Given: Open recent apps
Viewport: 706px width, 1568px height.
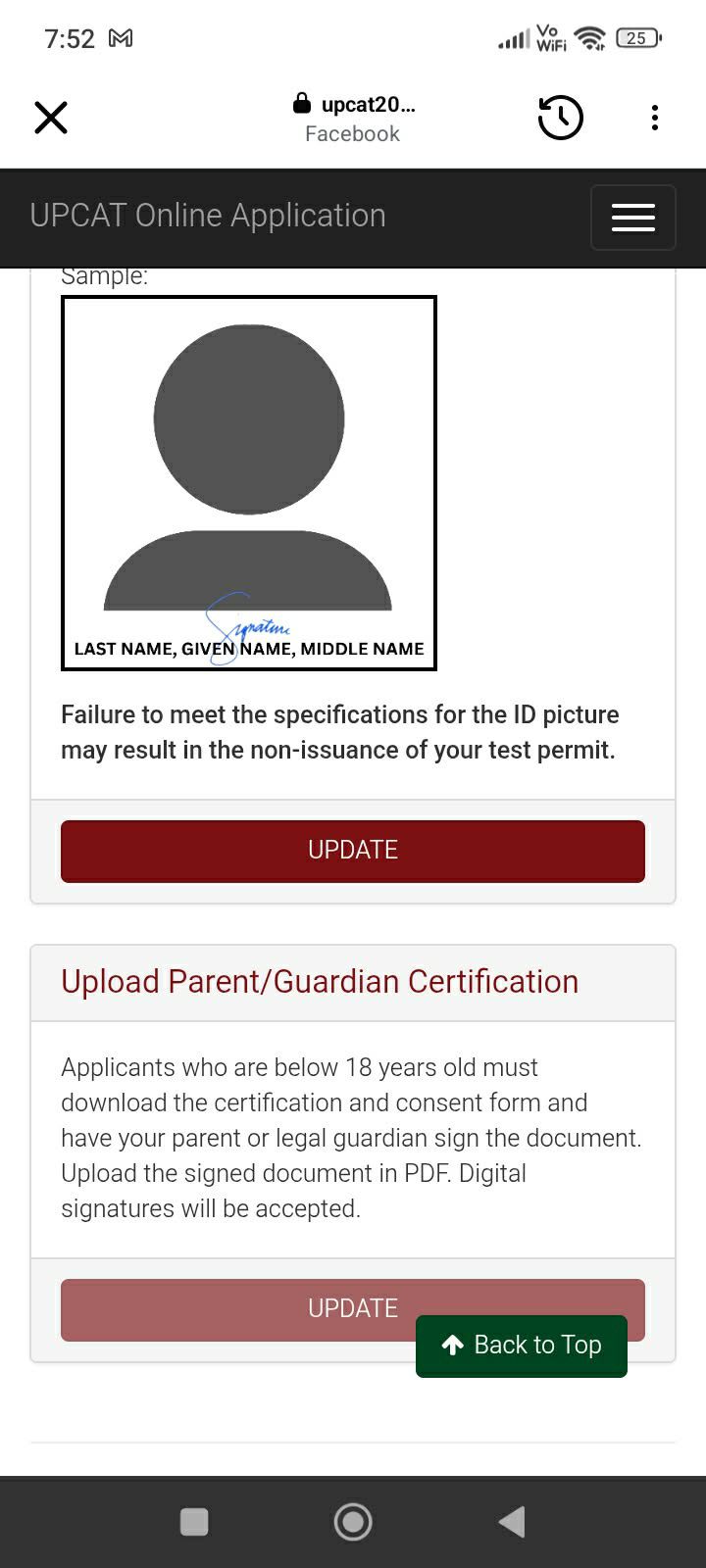Looking at the screenshot, I should (194, 1522).
